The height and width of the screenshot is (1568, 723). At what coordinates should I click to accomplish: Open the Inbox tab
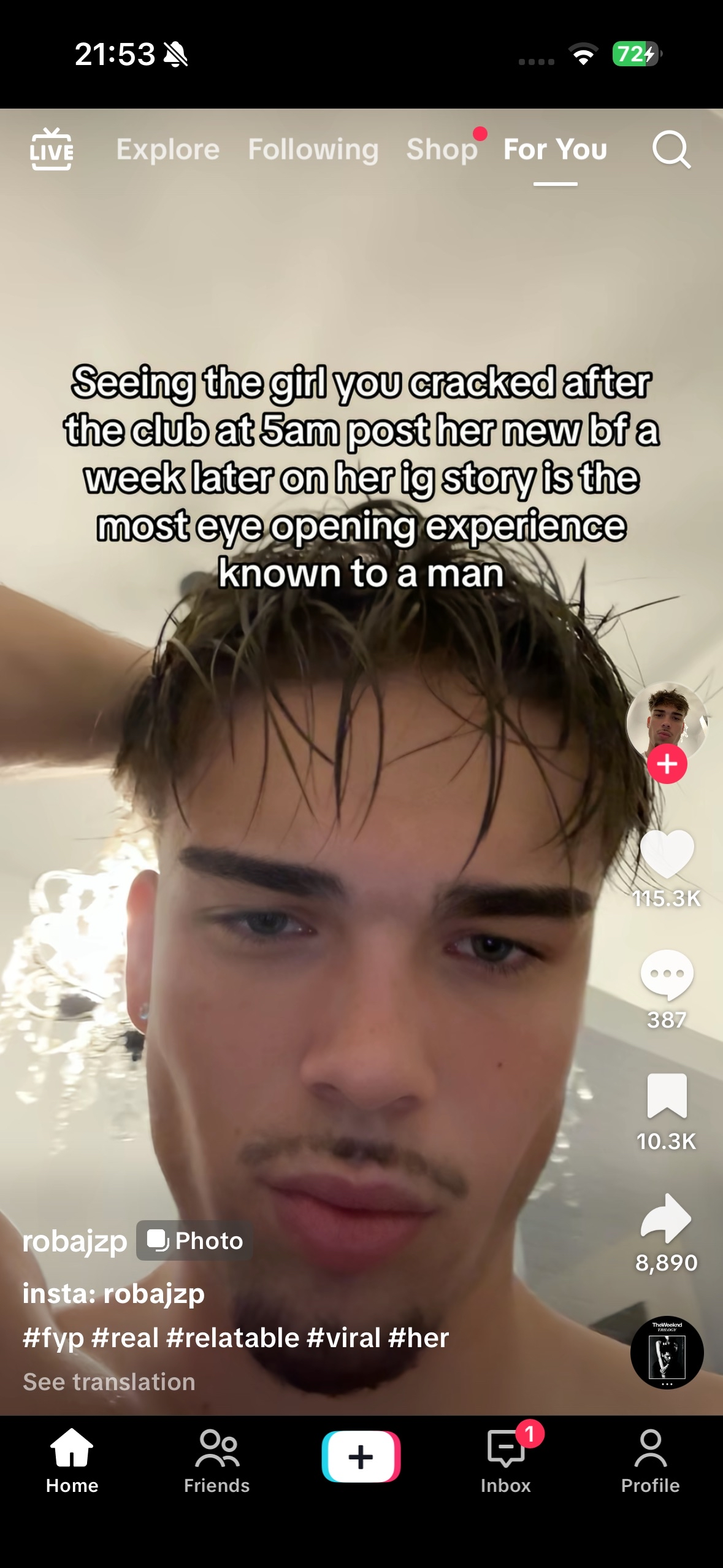click(x=505, y=1460)
